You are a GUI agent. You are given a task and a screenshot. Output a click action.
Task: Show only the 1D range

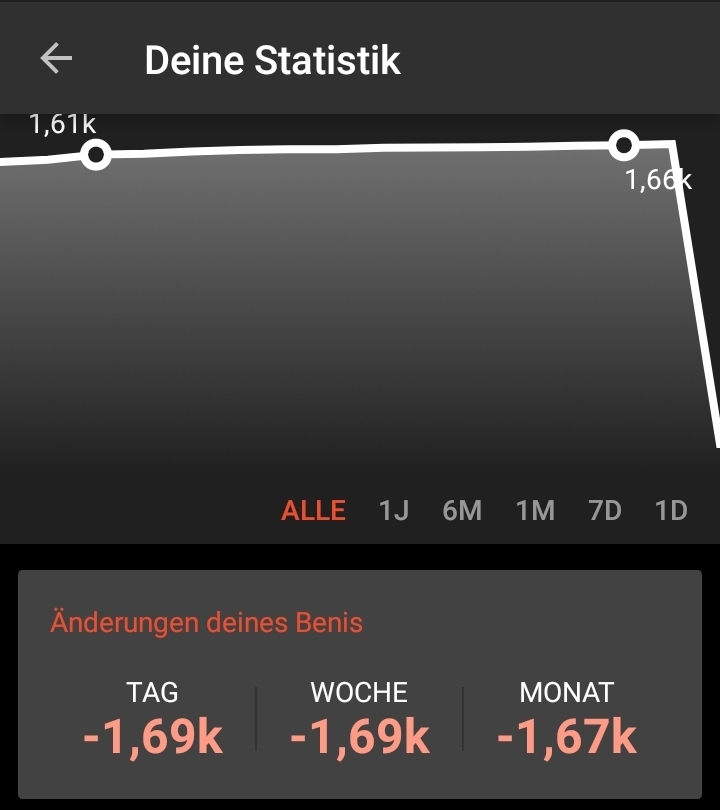point(671,510)
